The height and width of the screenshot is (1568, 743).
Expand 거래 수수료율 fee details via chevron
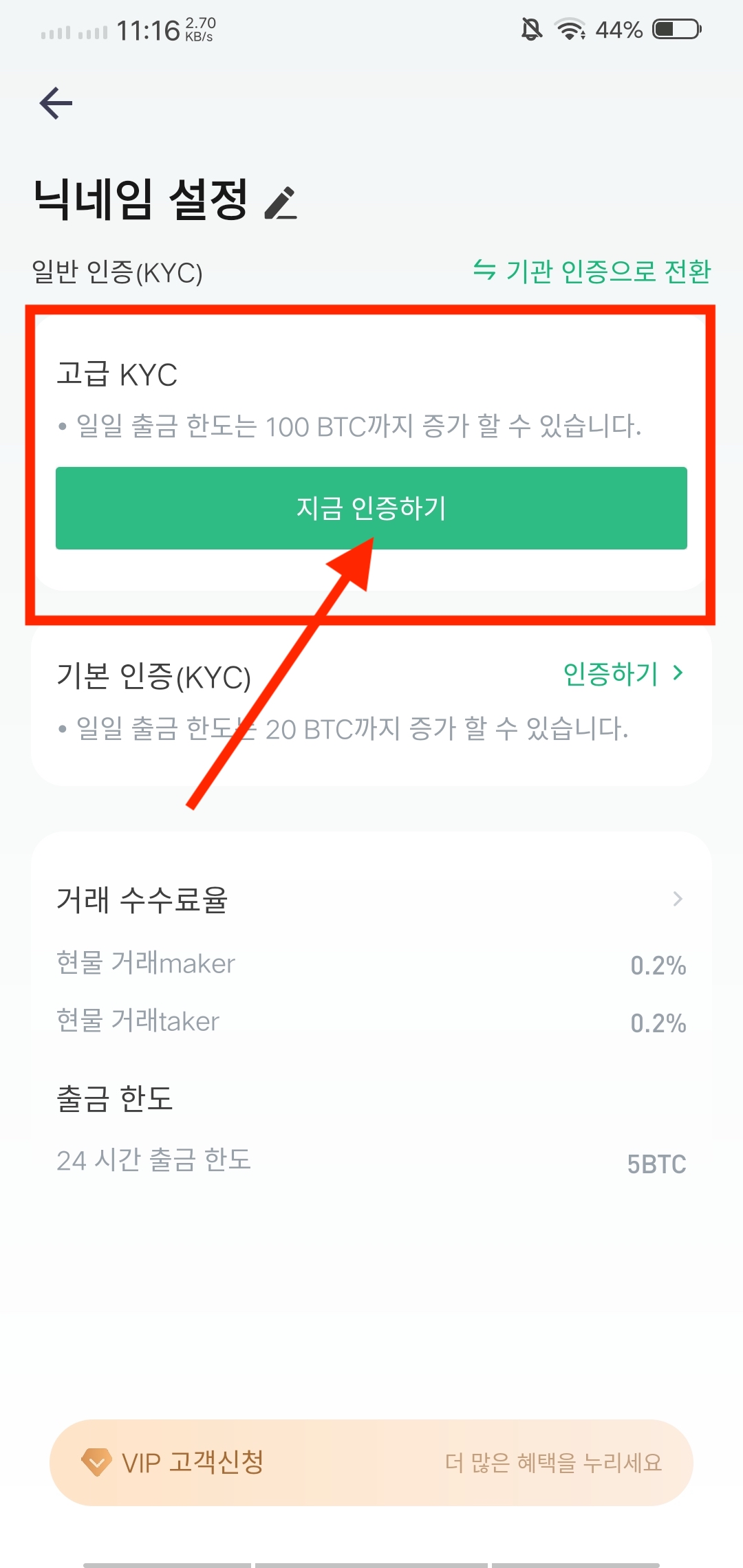click(678, 899)
